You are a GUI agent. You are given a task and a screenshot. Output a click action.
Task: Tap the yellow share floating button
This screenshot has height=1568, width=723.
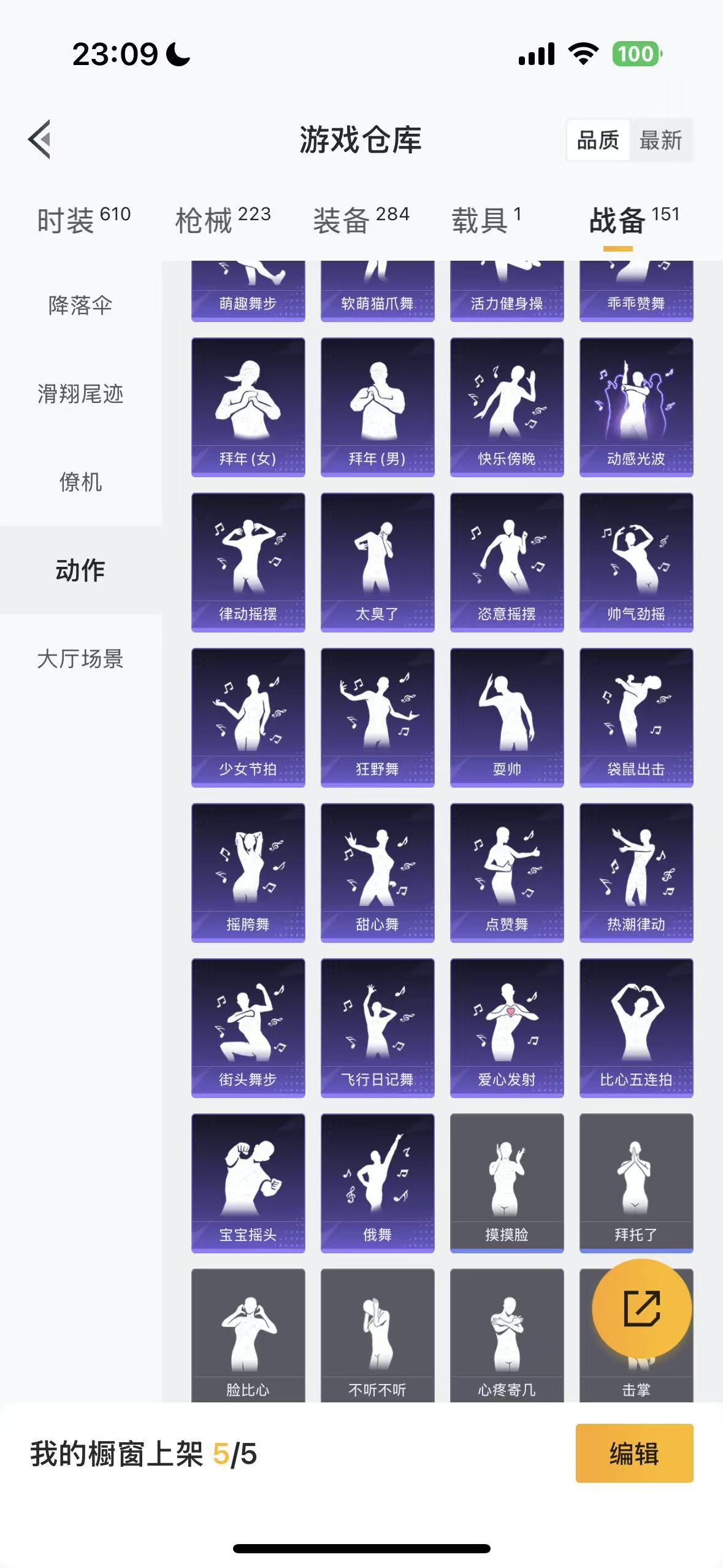(x=641, y=1307)
